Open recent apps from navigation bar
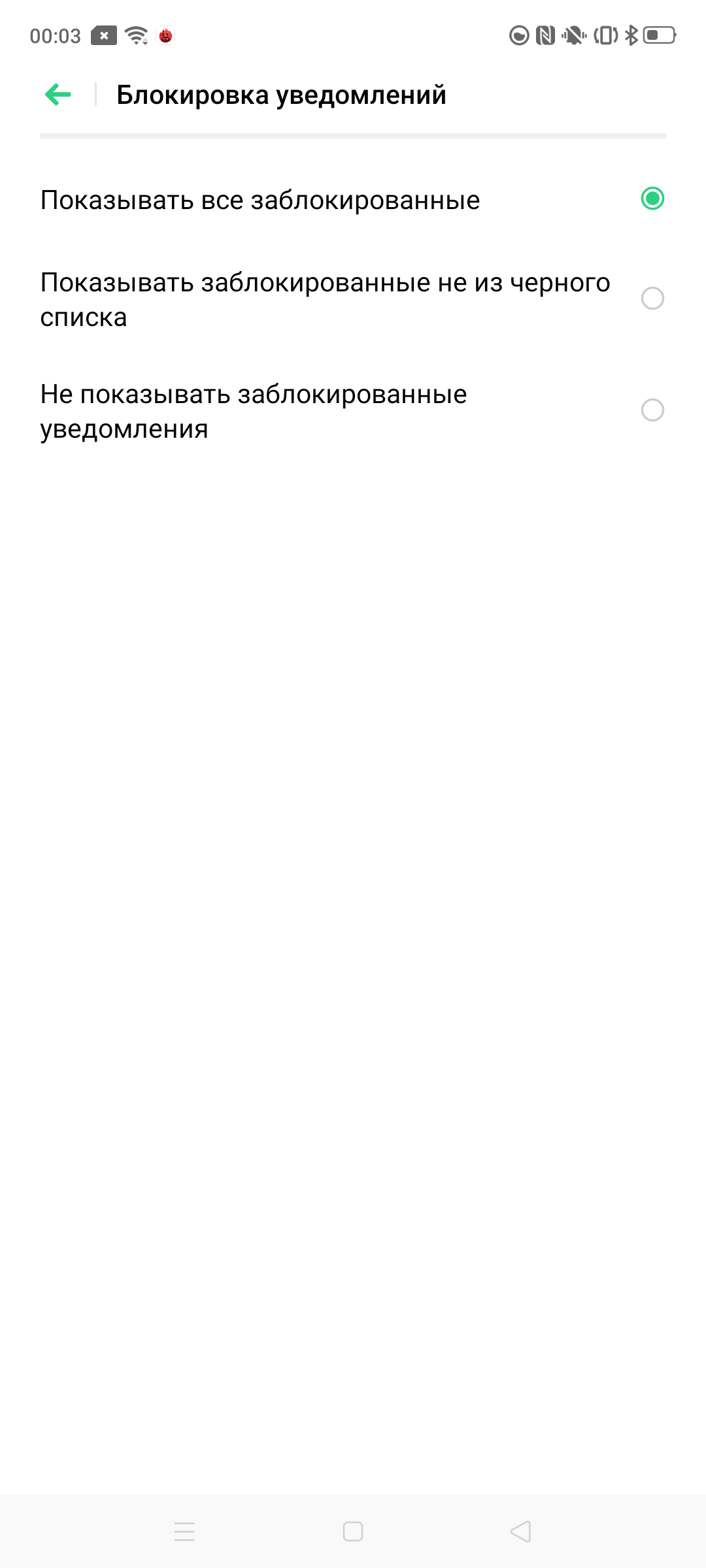Screen dimensions: 706x1568 (x=184, y=1531)
